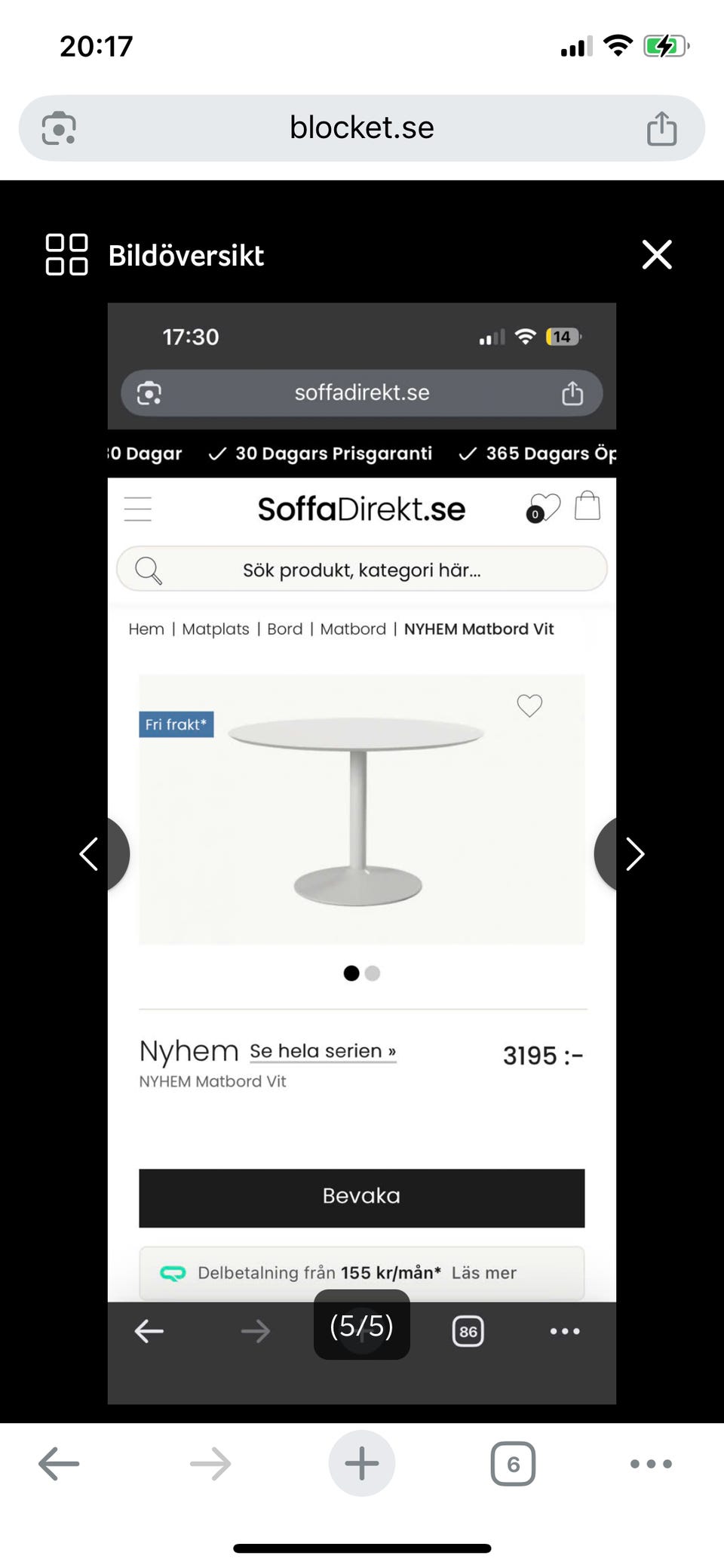Open the Matbord breadcrumb link

point(353,629)
